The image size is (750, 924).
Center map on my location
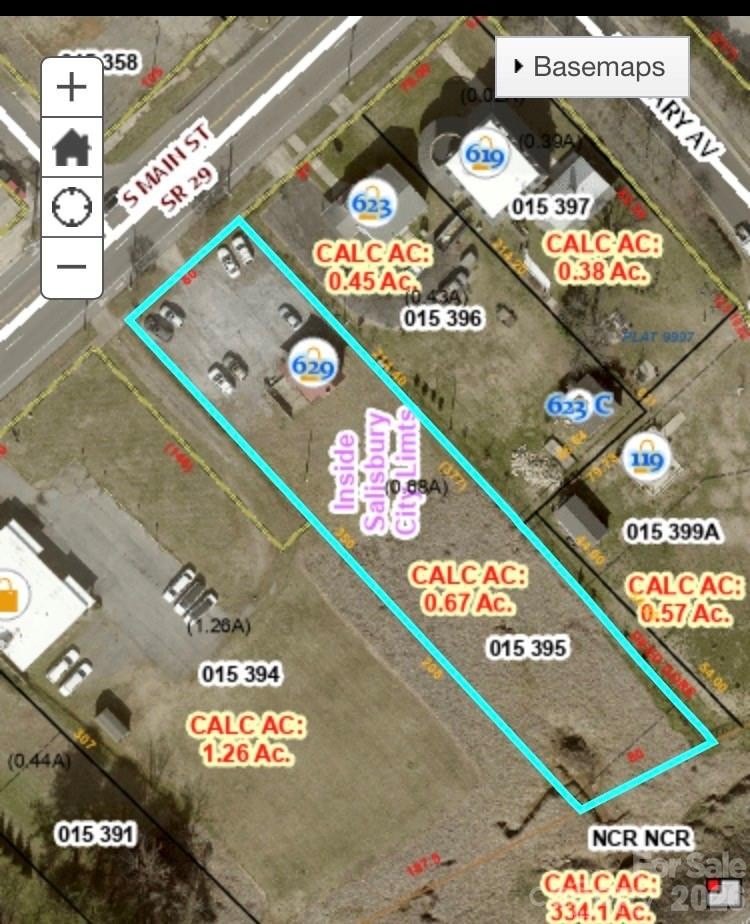(x=71, y=207)
